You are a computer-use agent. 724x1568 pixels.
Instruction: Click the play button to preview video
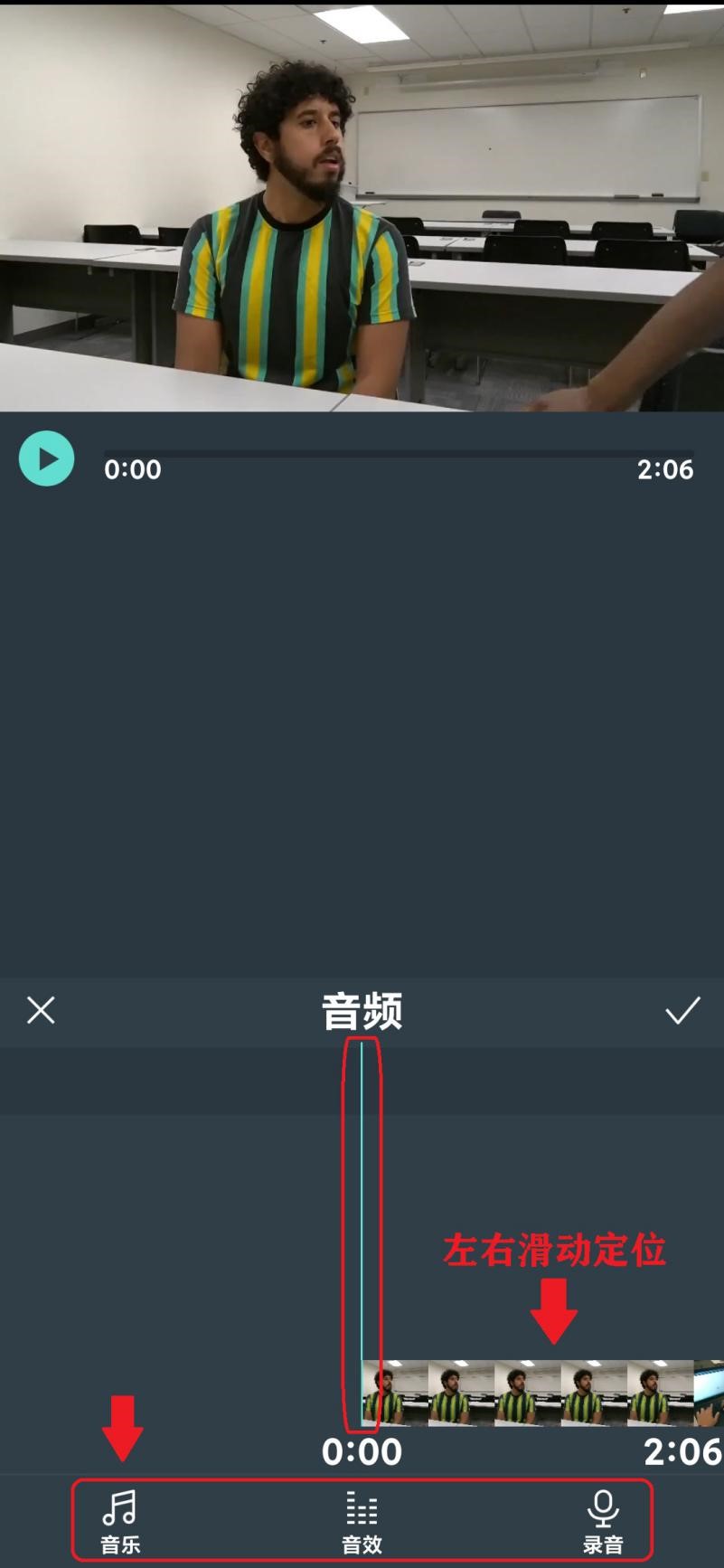[45, 459]
